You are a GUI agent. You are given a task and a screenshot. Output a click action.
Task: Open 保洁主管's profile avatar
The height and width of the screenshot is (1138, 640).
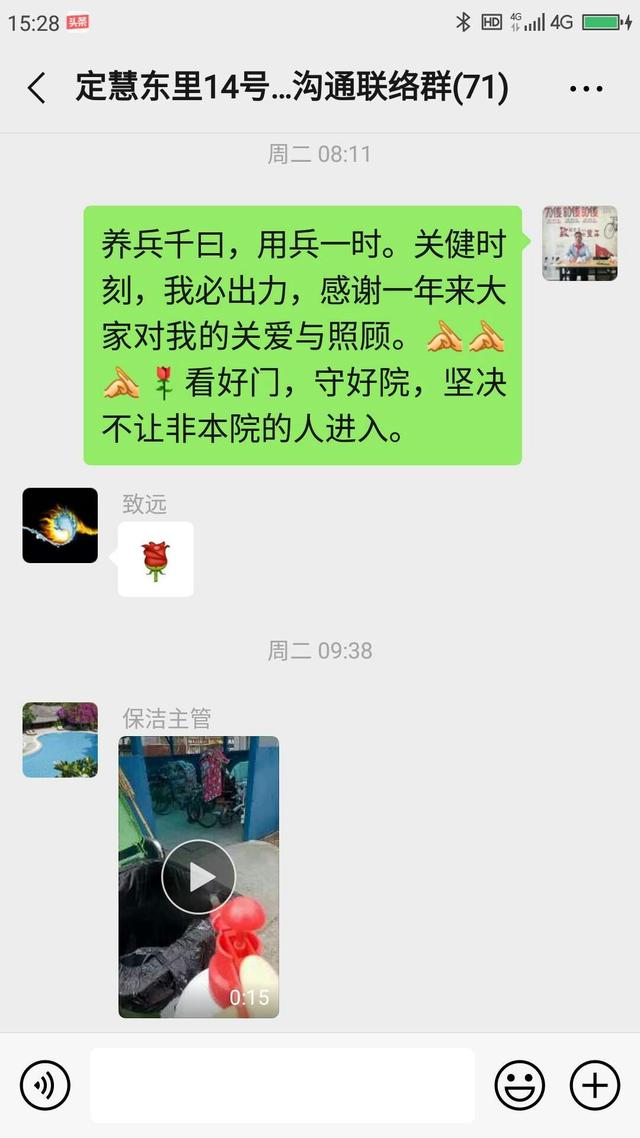click(x=60, y=740)
